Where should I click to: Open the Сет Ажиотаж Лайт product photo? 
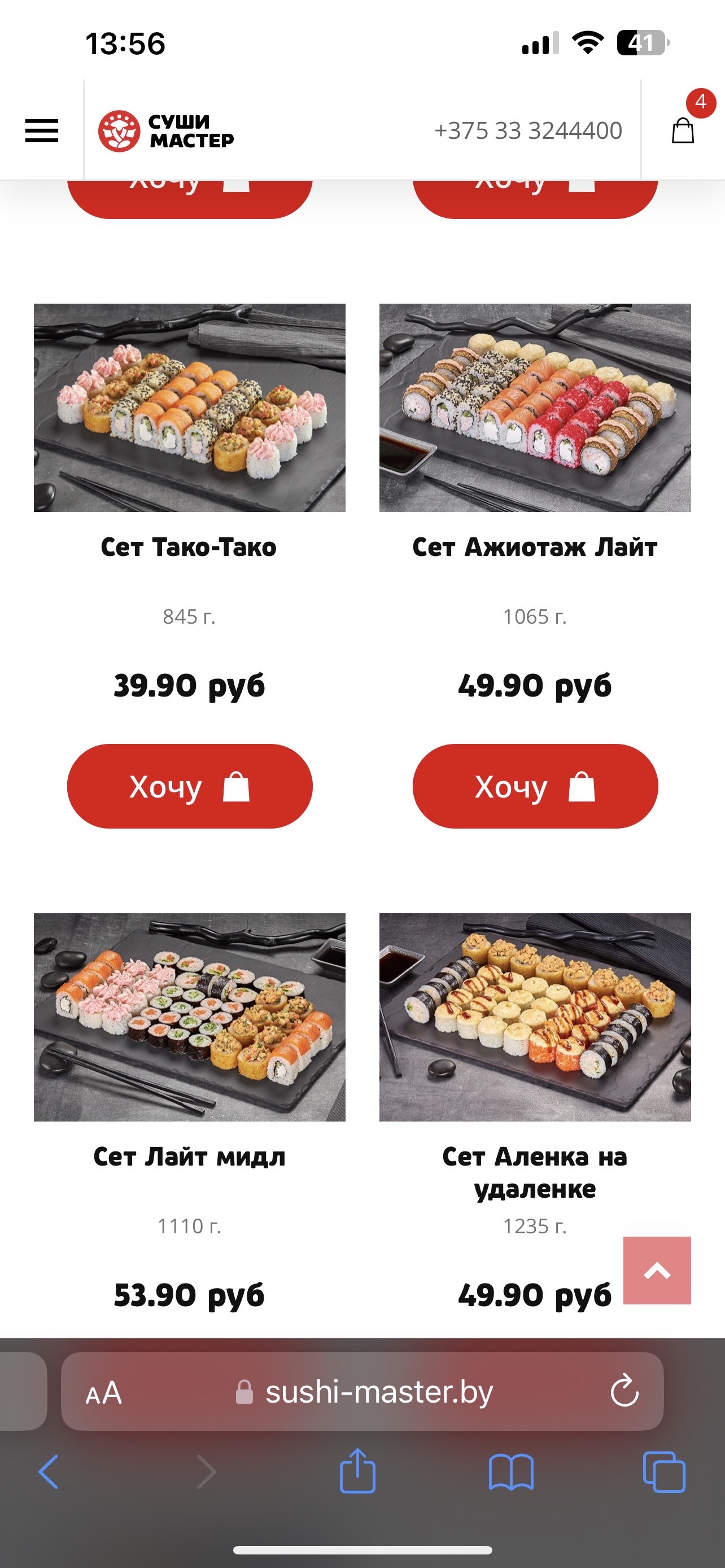[x=535, y=407]
